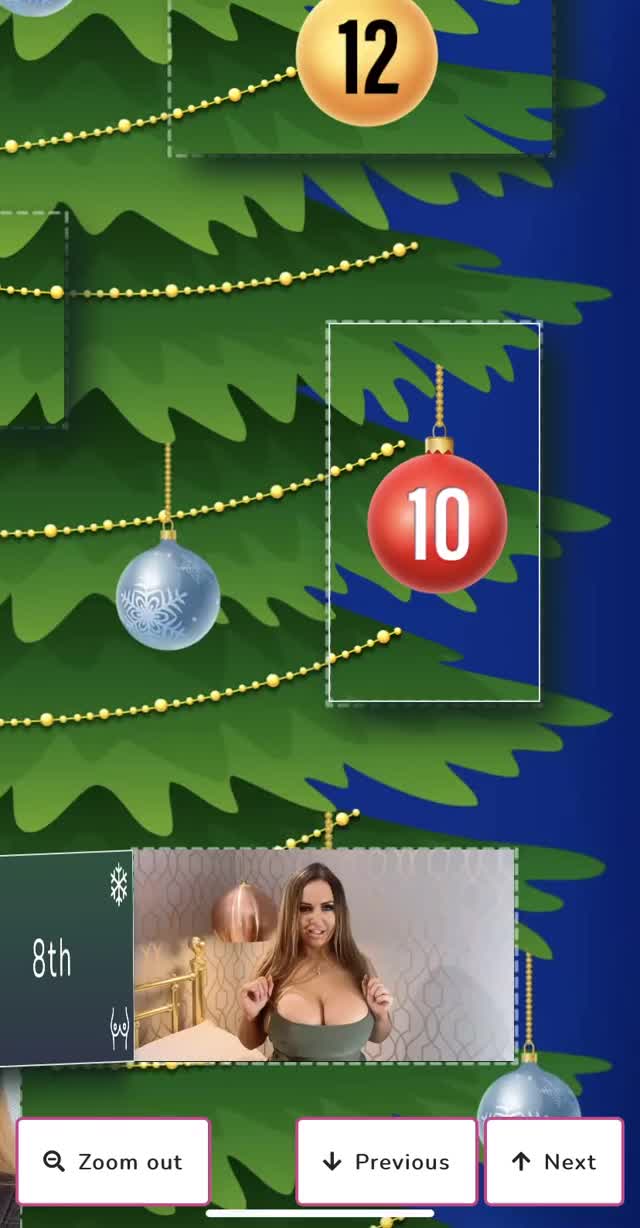Jump to the Next door
Image resolution: width=640 pixels, height=1228 pixels.
(554, 1161)
